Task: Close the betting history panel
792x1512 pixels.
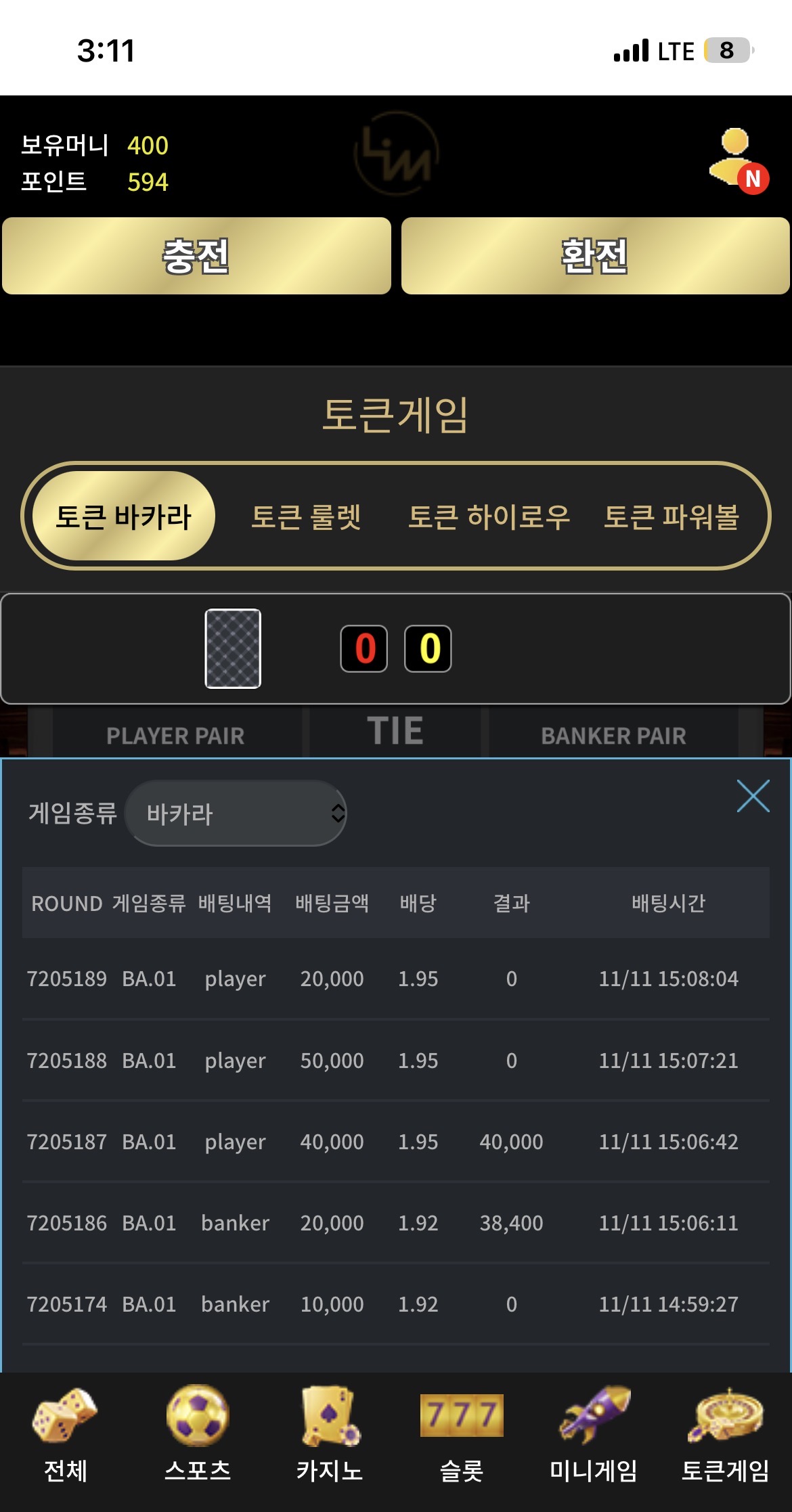Action: 753,796
